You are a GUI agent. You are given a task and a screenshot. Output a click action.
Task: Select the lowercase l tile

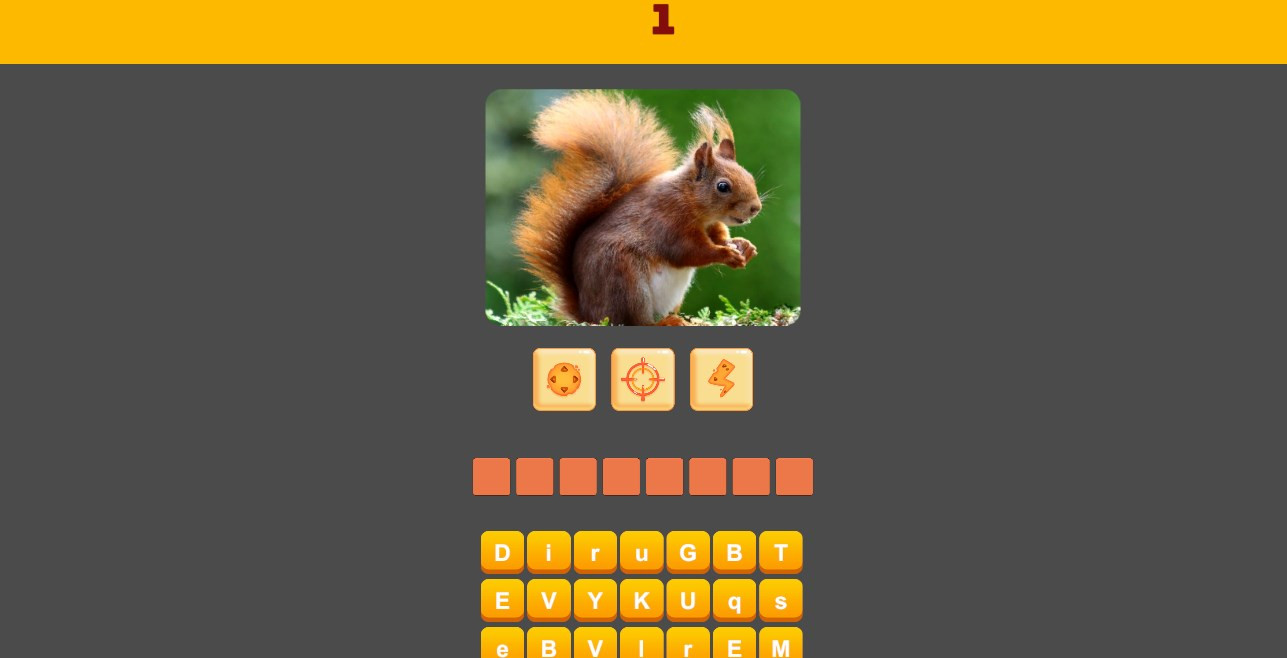(641, 645)
